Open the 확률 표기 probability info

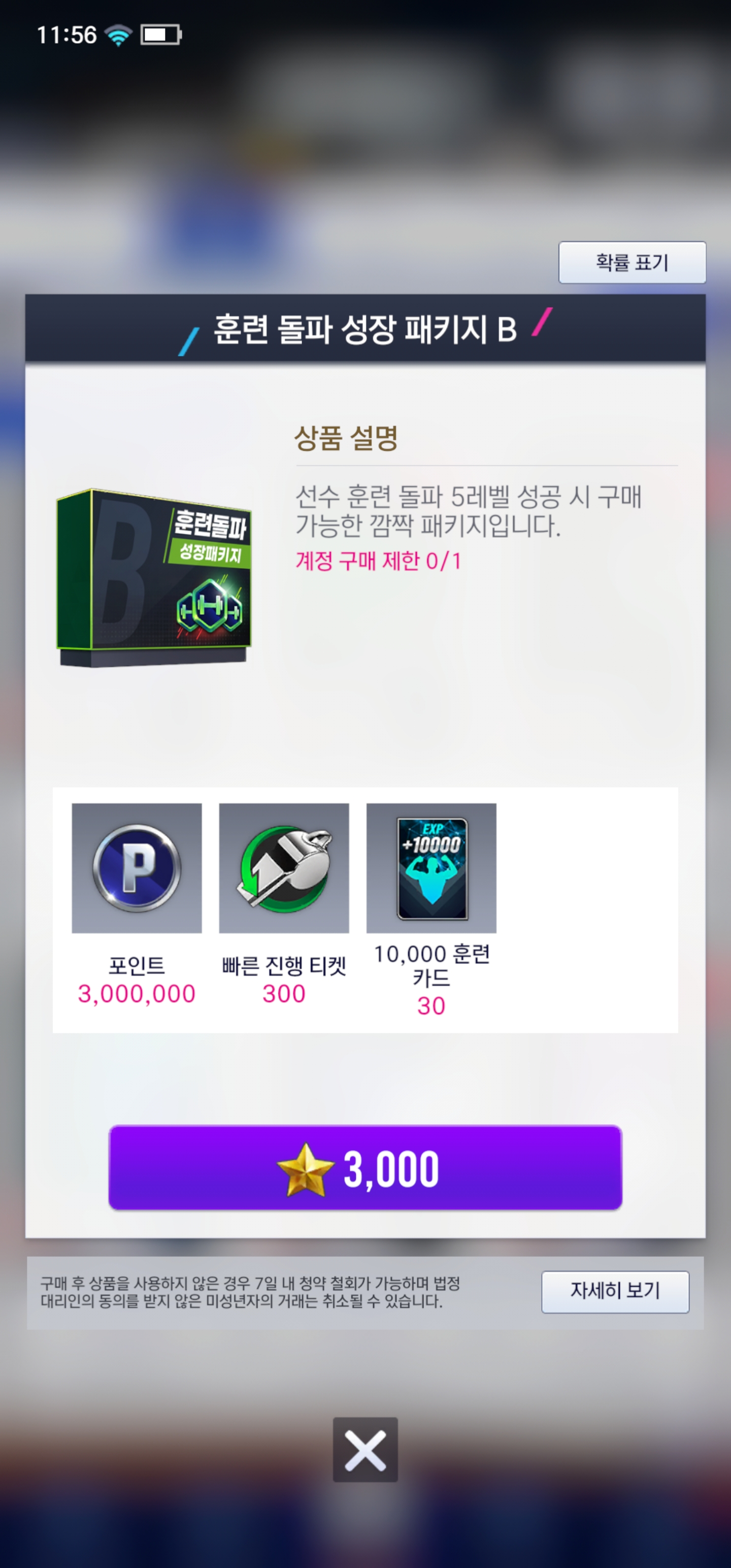(632, 263)
